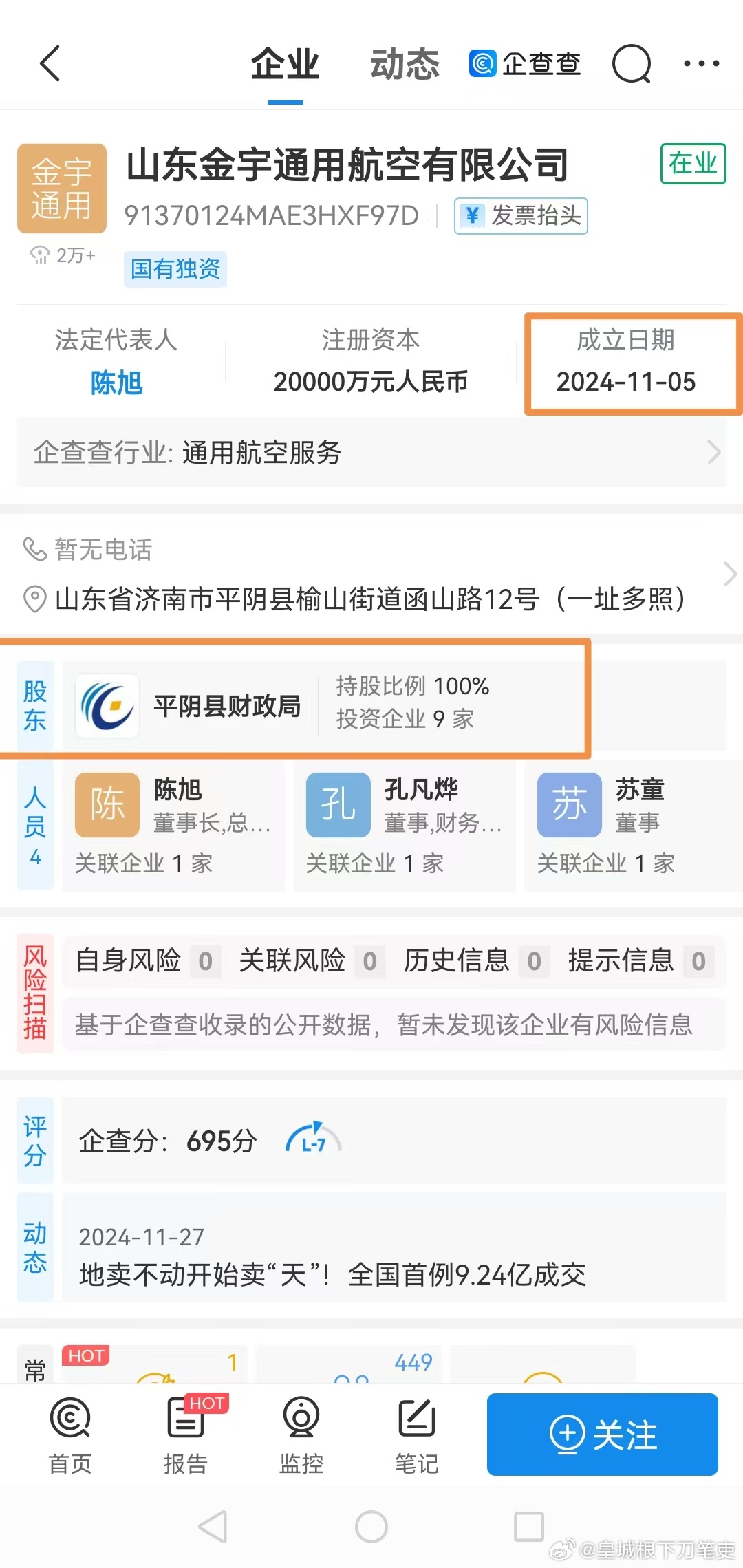Open the three-dot overflow menu

(x=701, y=64)
